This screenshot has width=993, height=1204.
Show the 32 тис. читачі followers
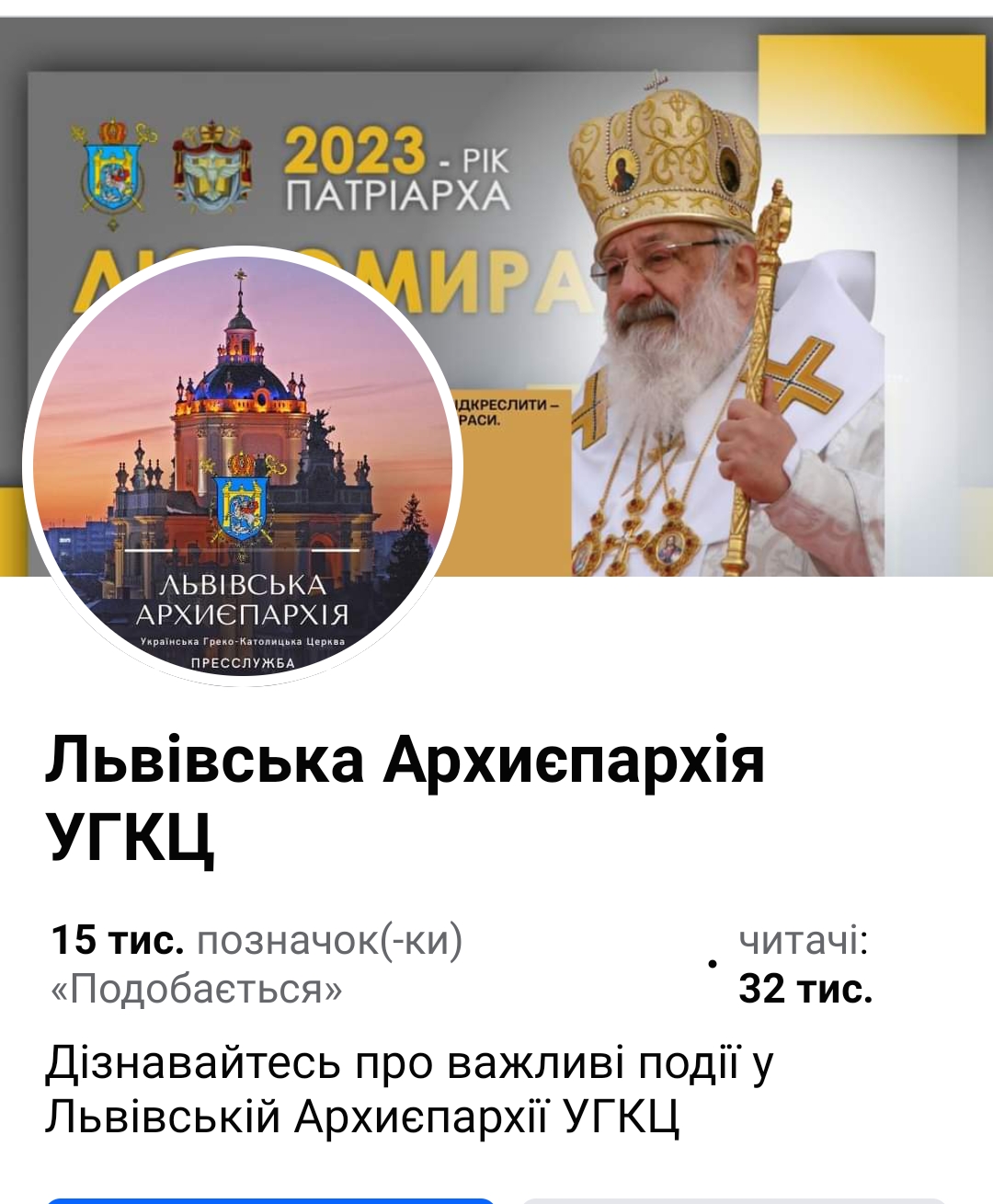pyautogui.click(x=805, y=966)
